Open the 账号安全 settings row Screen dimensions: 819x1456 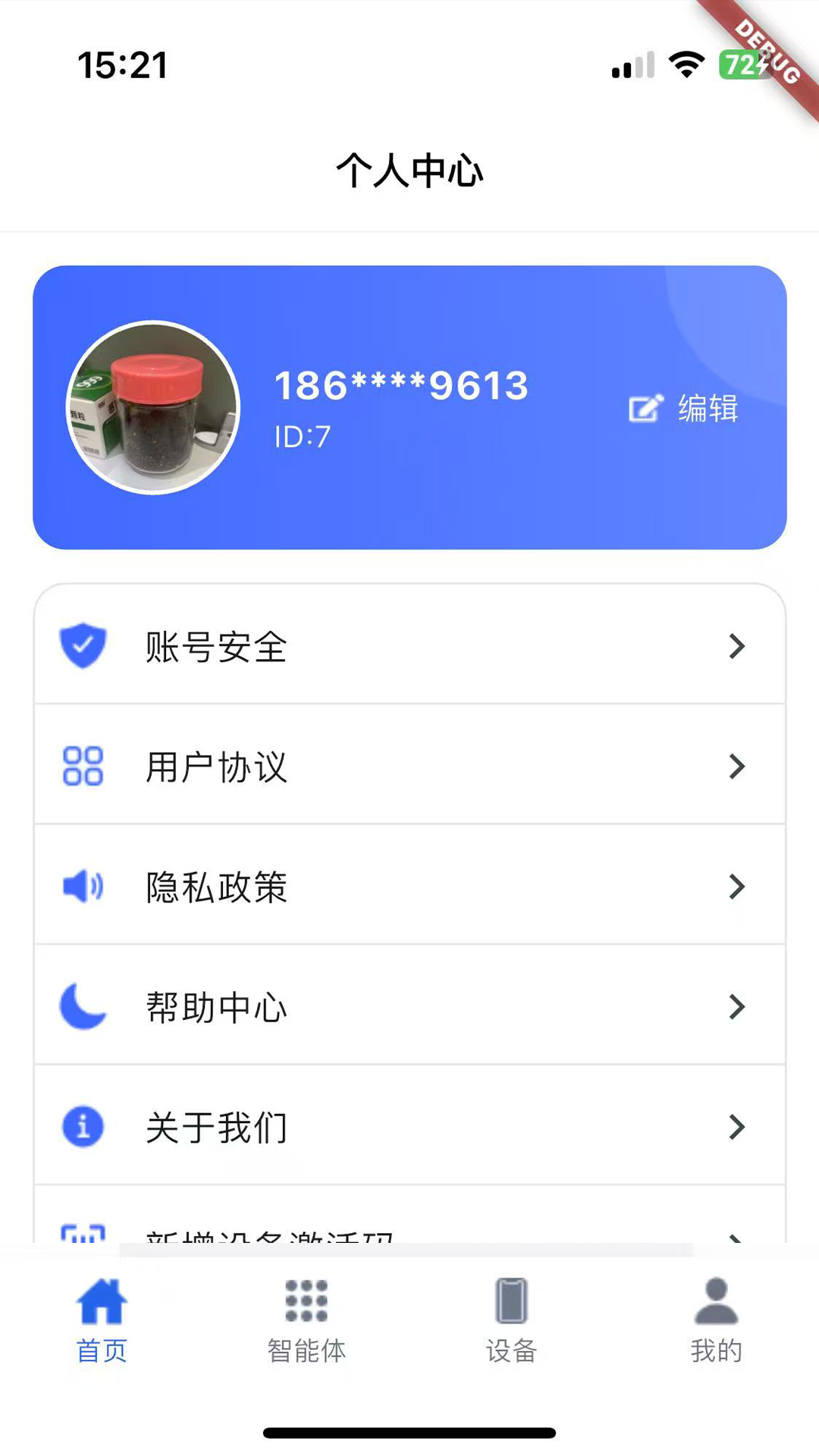[409, 645]
